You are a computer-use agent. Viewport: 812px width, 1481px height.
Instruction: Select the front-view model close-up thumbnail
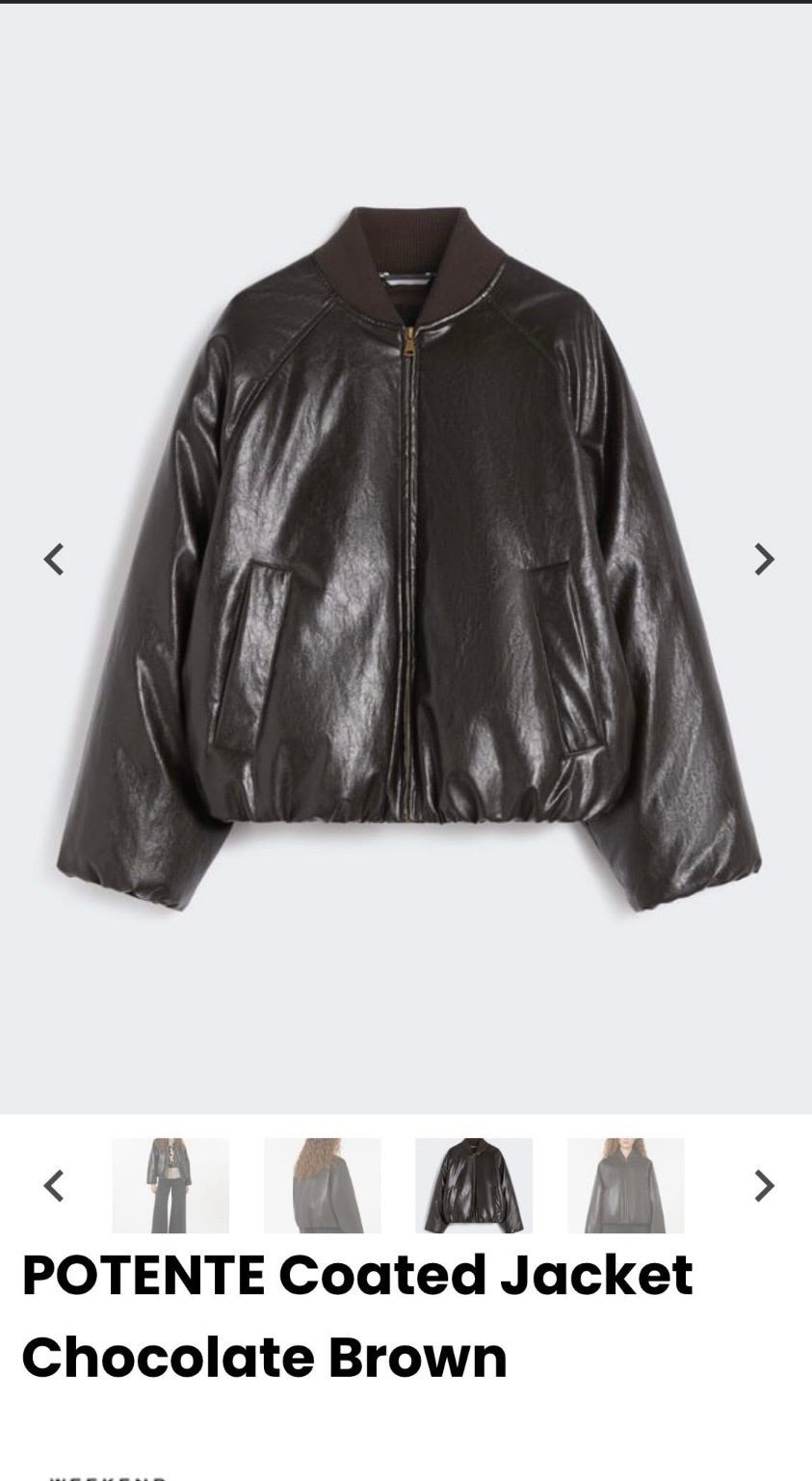tap(626, 1185)
